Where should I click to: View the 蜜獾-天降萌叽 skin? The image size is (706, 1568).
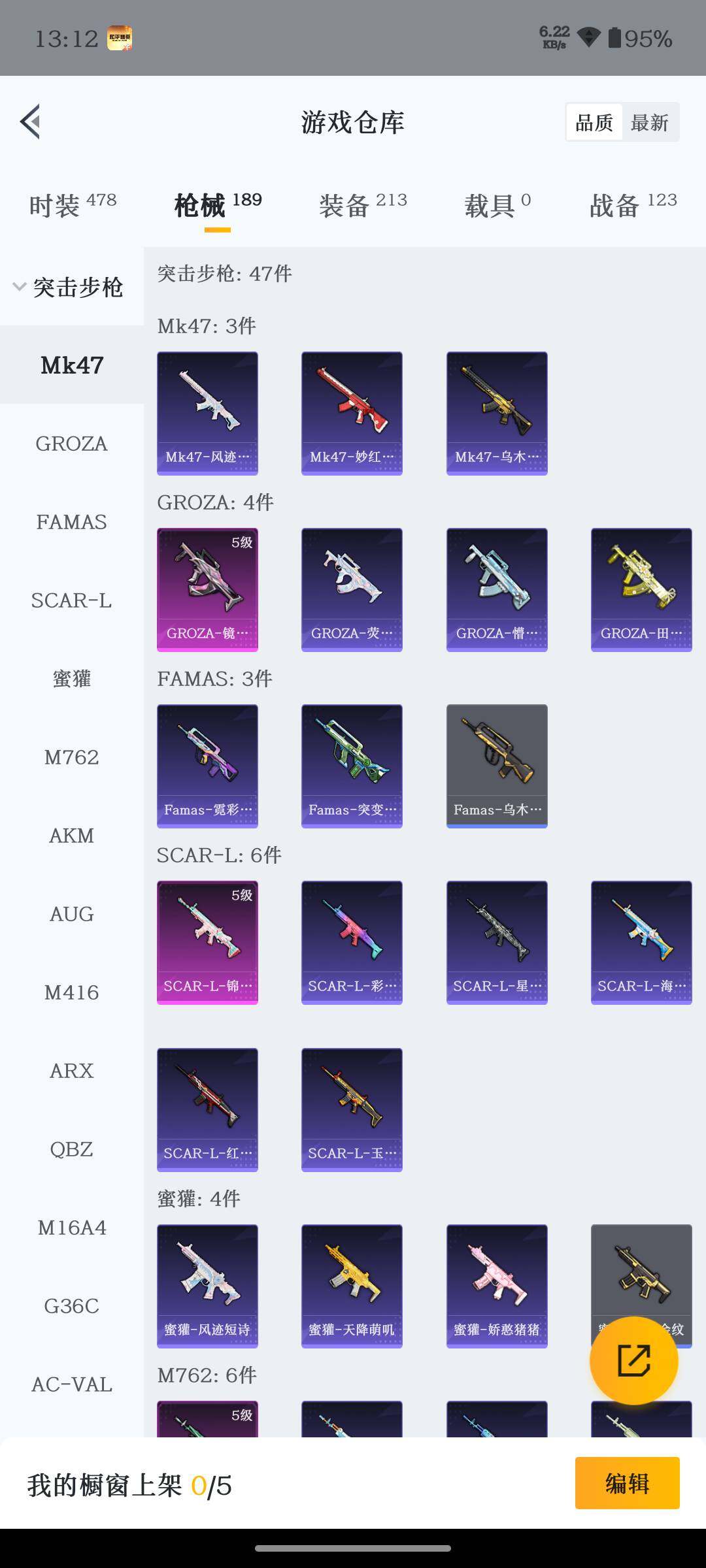click(x=352, y=1286)
